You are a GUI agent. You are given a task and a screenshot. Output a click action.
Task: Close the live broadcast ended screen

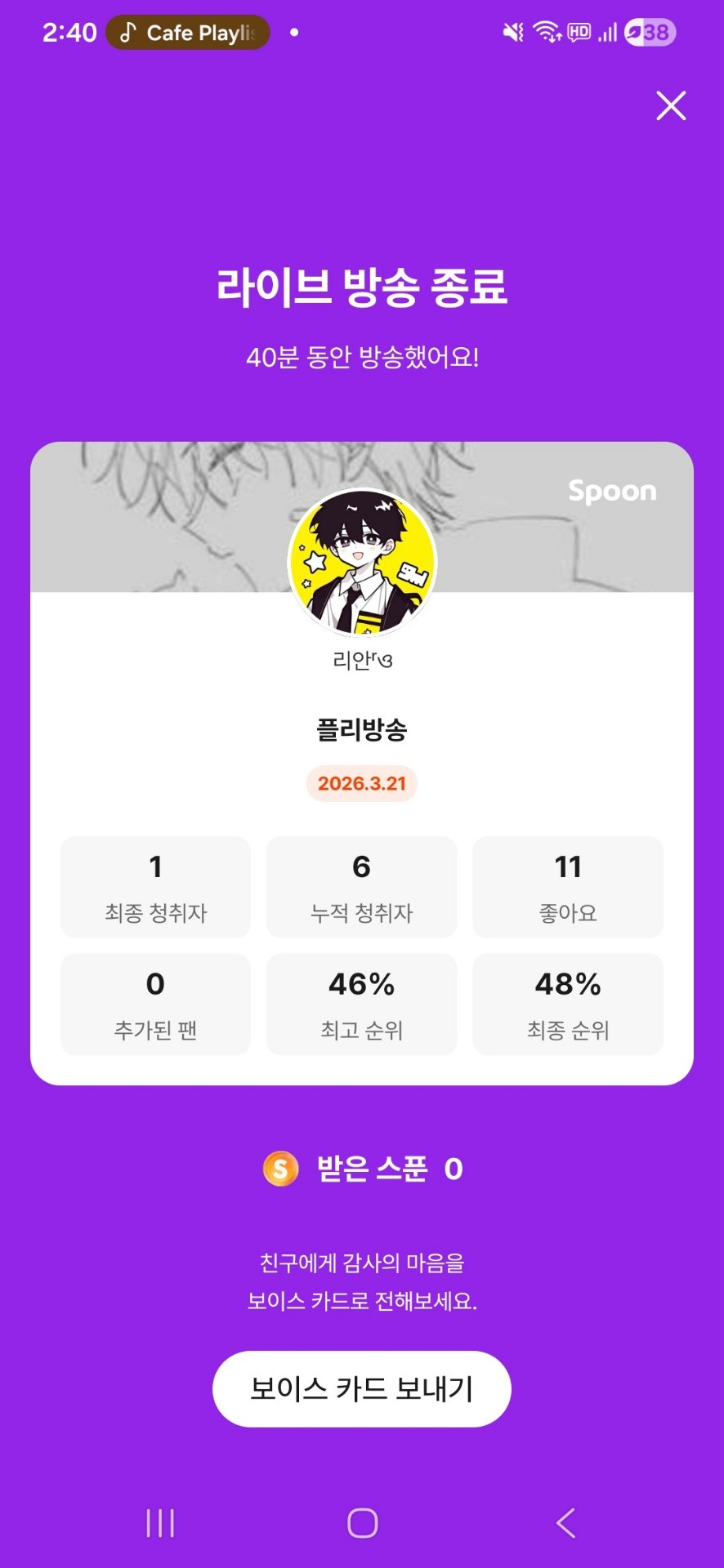(x=671, y=106)
